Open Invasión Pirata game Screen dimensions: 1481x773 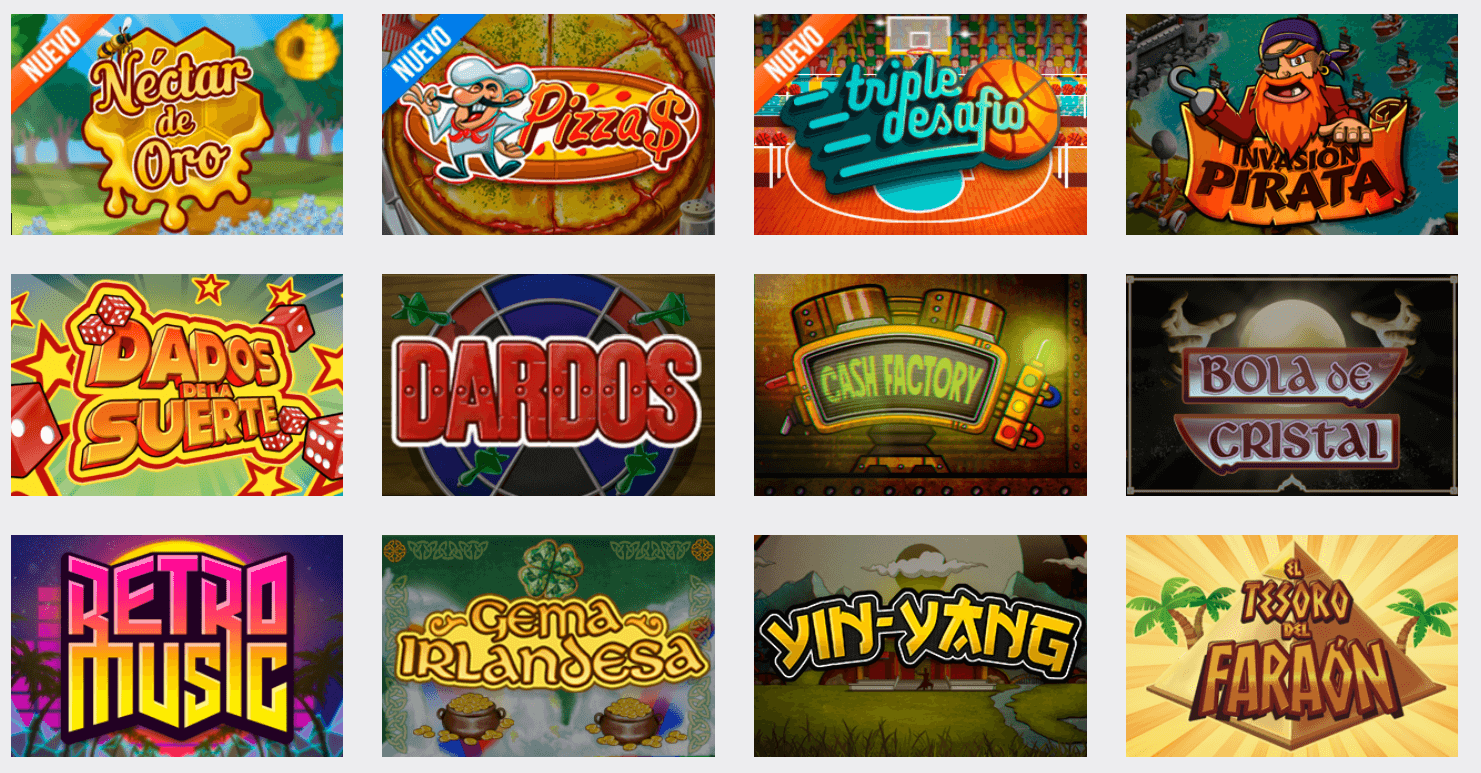pyautogui.click(x=1291, y=124)
